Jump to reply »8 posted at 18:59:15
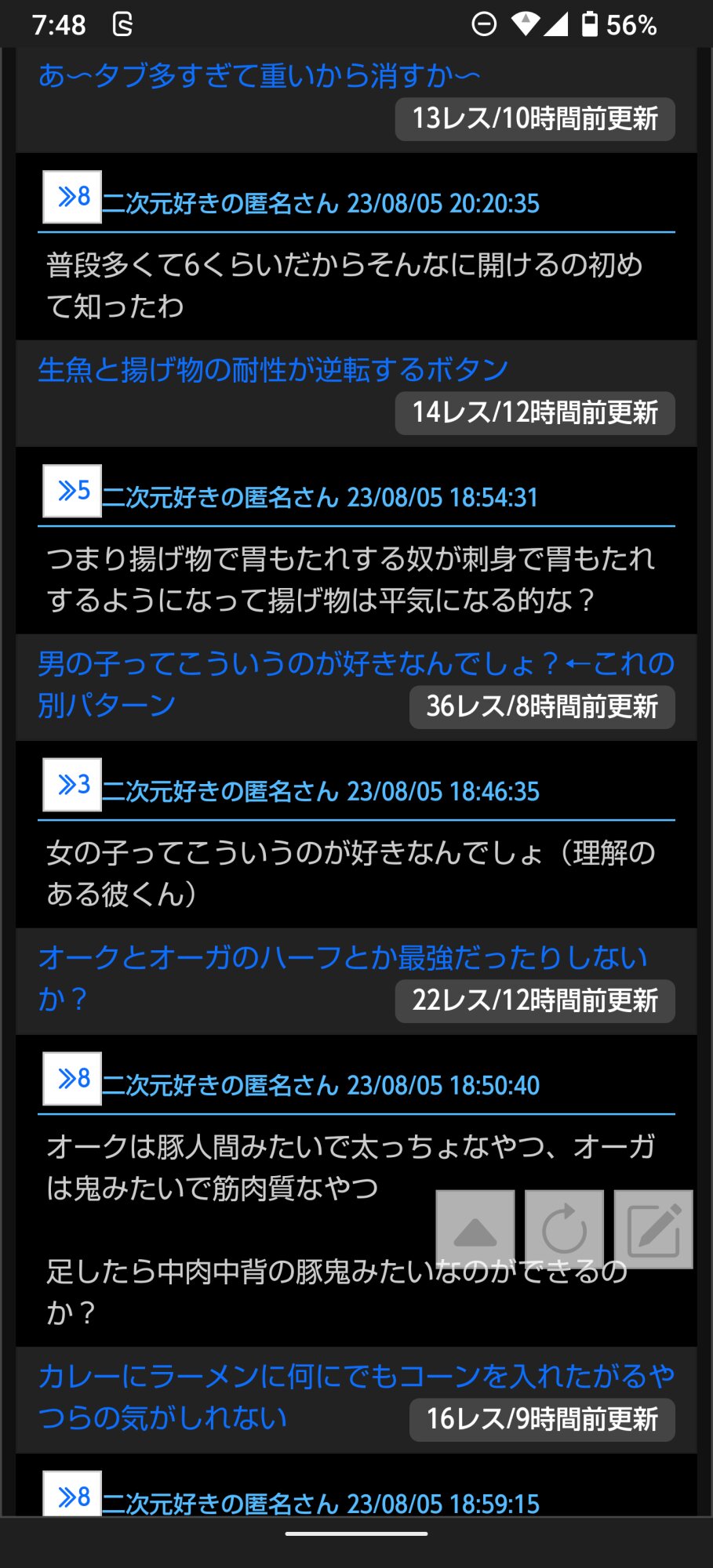The width and height of the screenshot is (713, 1568). pyautogui.click(x=72, y=1496)
